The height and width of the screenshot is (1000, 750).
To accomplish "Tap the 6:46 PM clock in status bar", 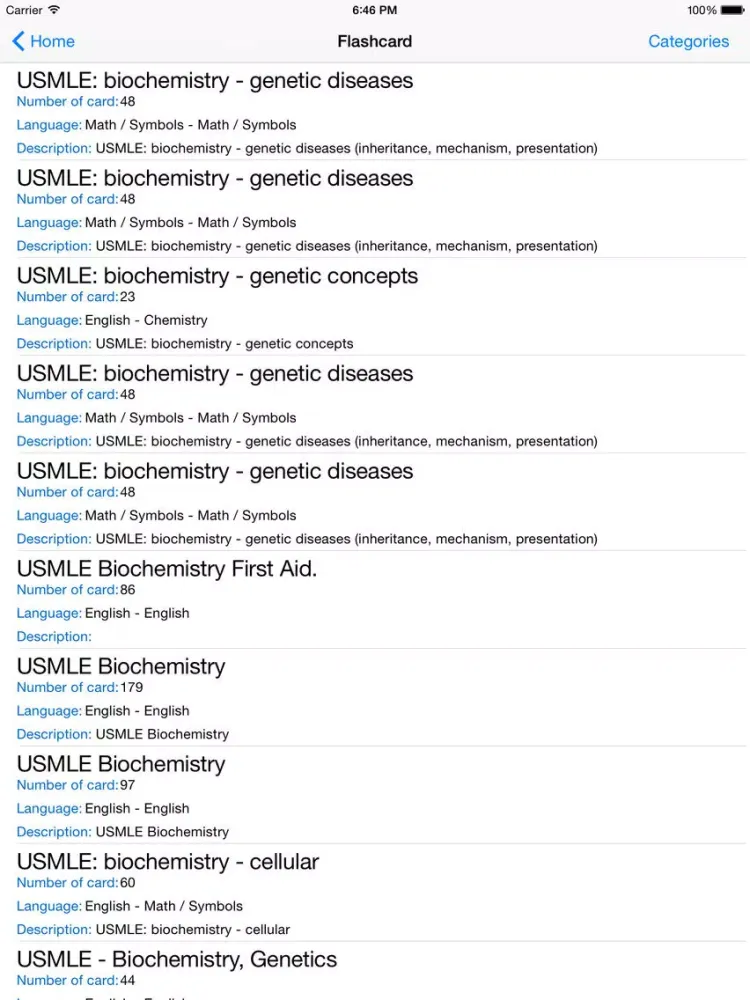I will [374, 10].
